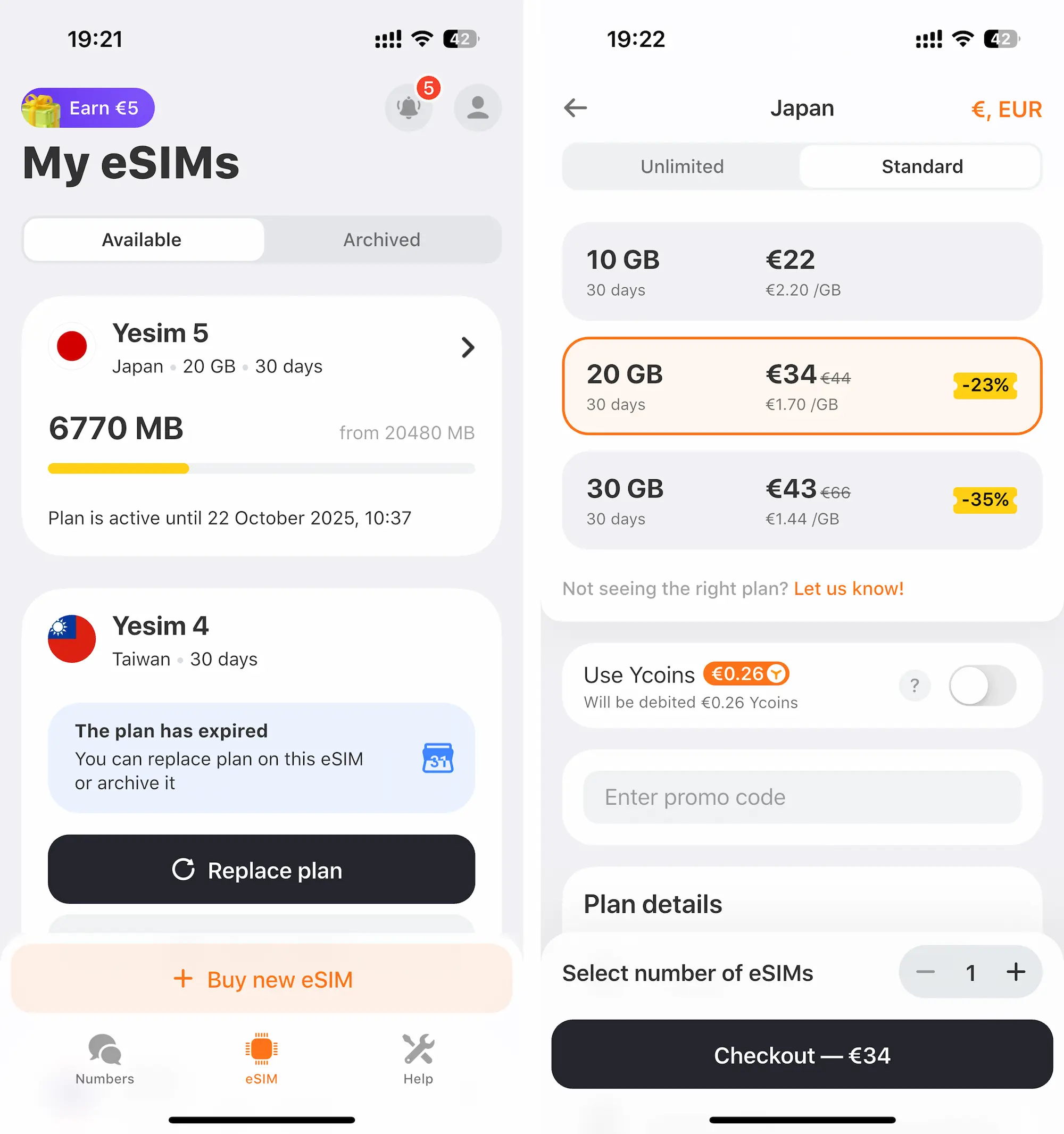Tap Replace plan for Yesim 4
This screenshot has width=1064, height=1134.
coord(261,869)
